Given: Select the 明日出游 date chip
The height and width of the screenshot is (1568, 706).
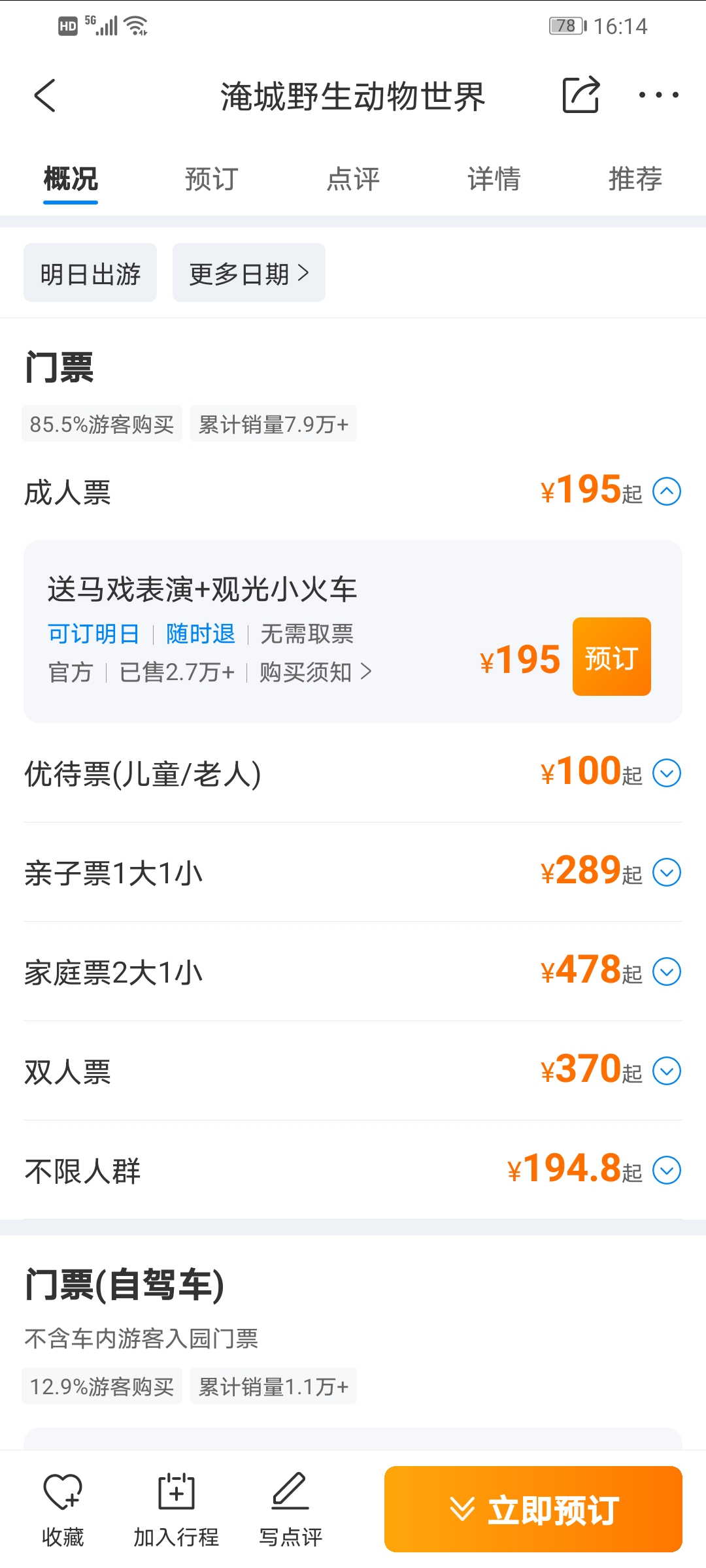Looking at the screenshot, I should (90, 272).
